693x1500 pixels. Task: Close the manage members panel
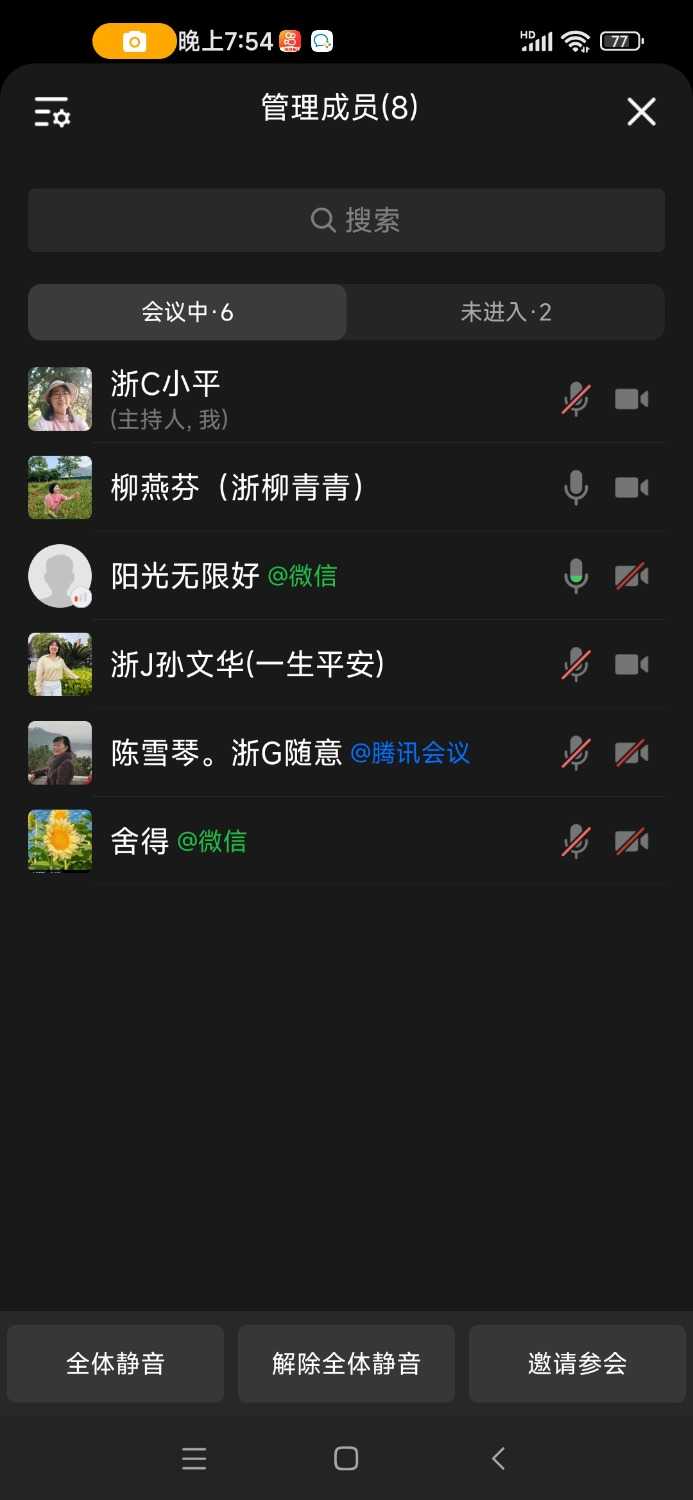(x=641, y=111)
